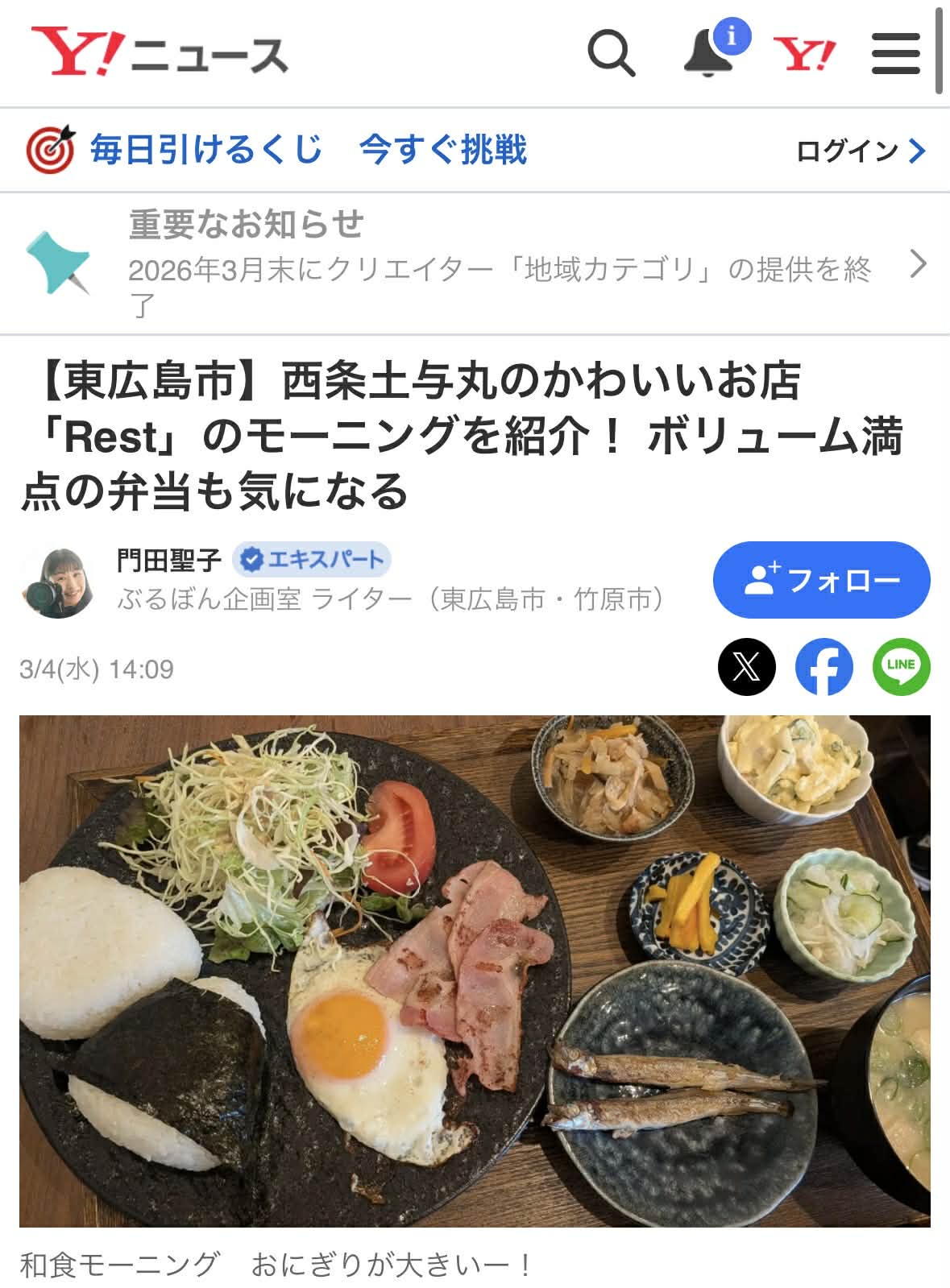Tap the red Yahoo! logo icon
Screen dimensions: 950x1288
804,54
